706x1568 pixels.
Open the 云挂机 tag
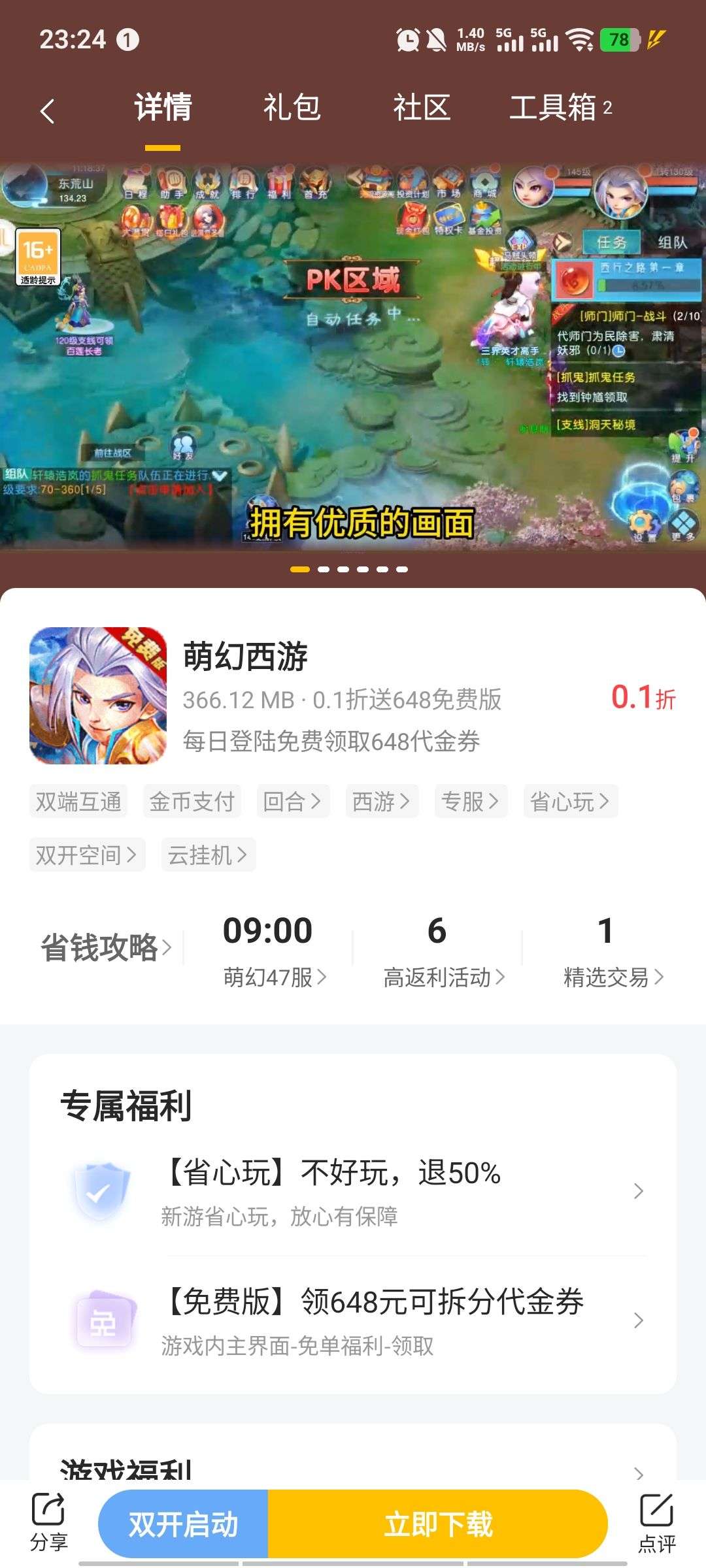tap(209, 855)
